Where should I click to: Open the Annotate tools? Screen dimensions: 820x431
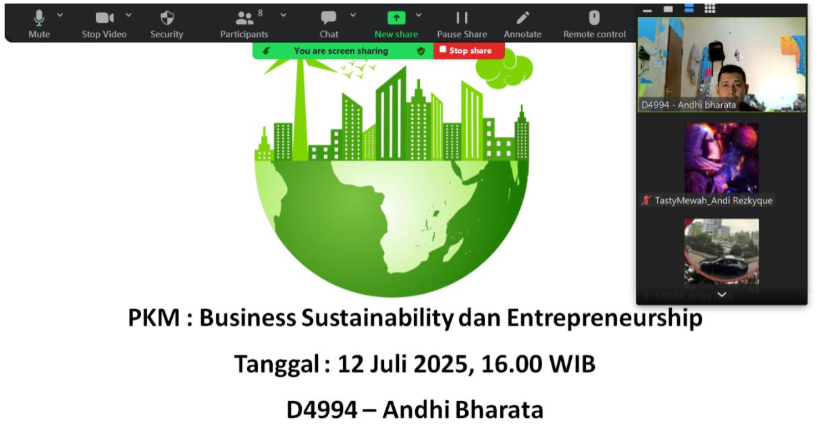(522, 22)
